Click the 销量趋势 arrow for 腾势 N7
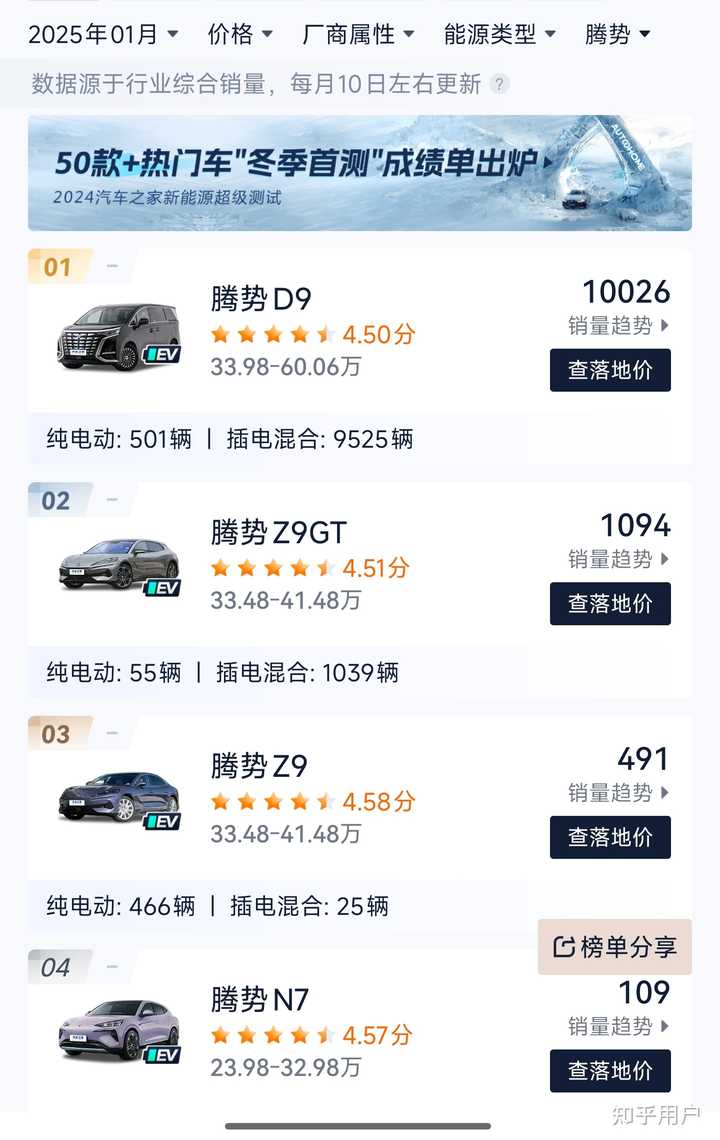This screenshot has width=720, height=1140. (x=665, y=1026)
